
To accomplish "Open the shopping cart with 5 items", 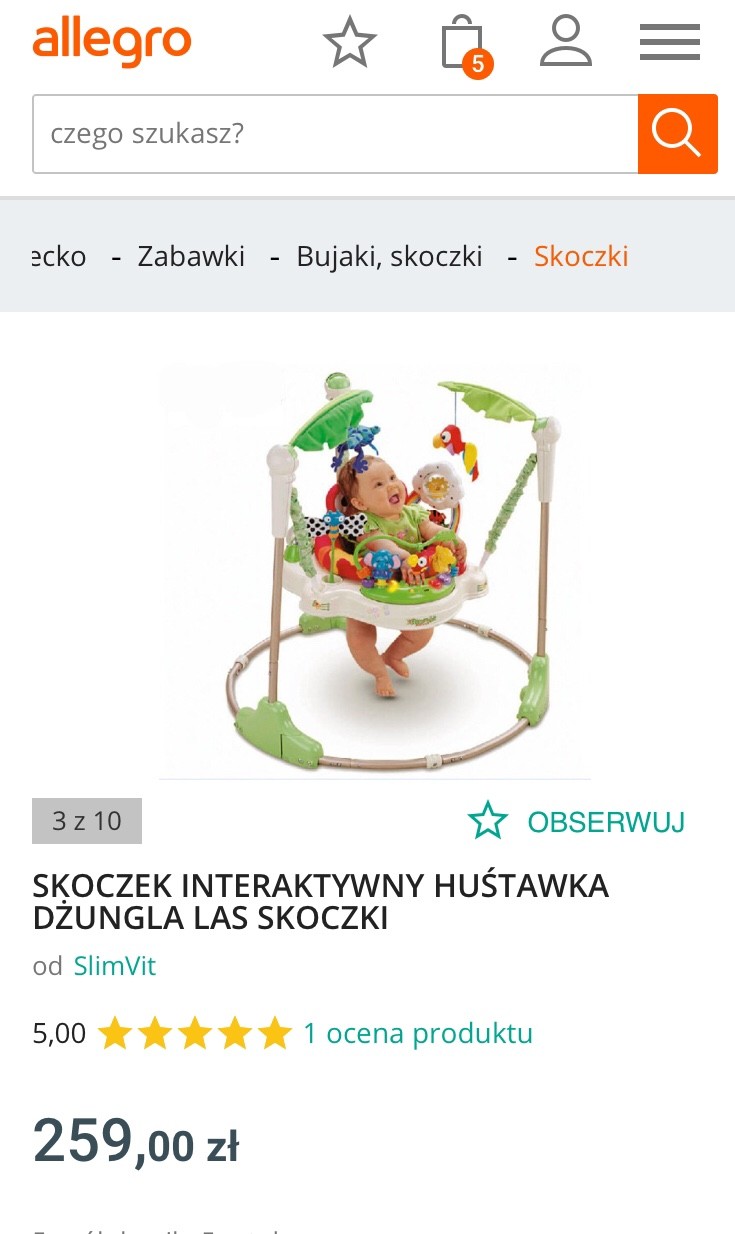I will (x=463, y=44).
